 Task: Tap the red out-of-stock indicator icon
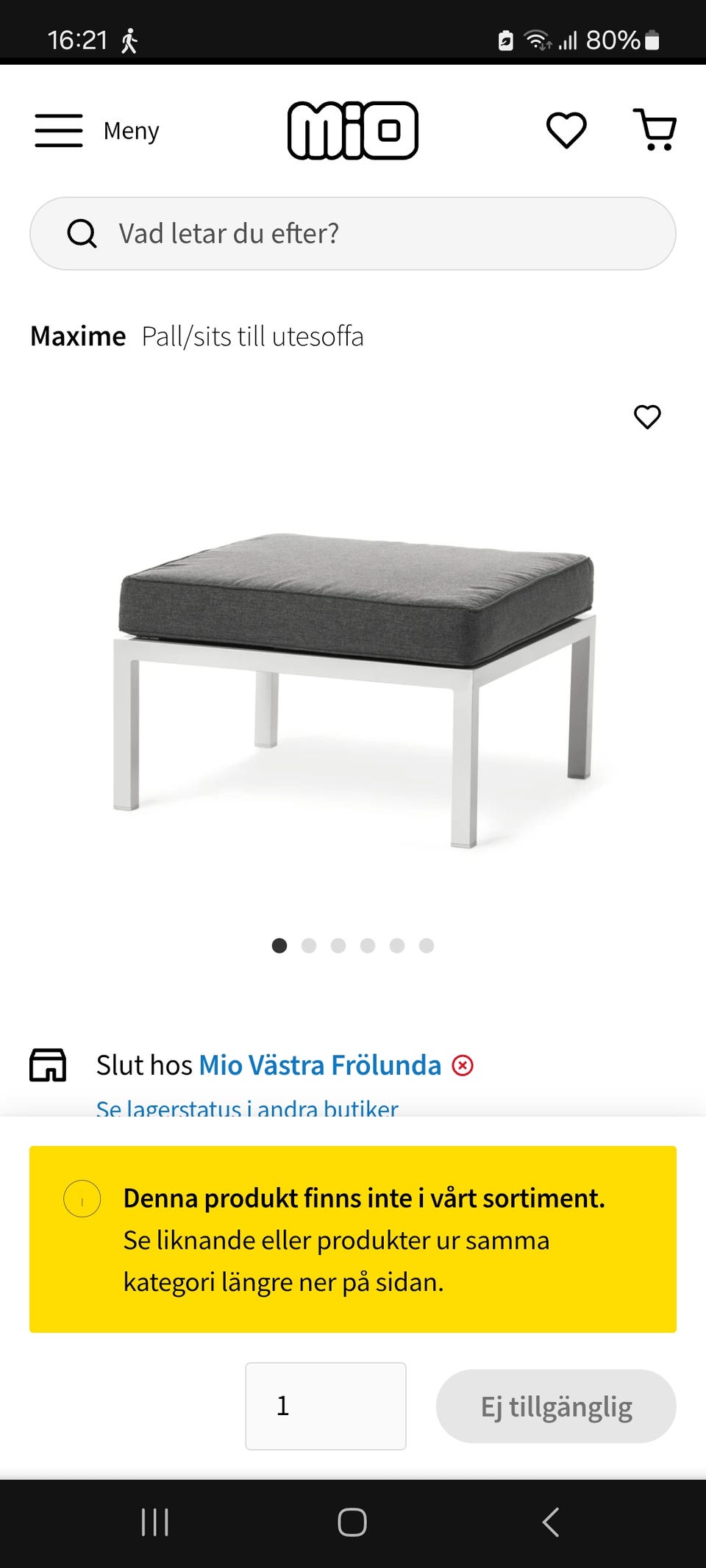[x=463, y=1064]
